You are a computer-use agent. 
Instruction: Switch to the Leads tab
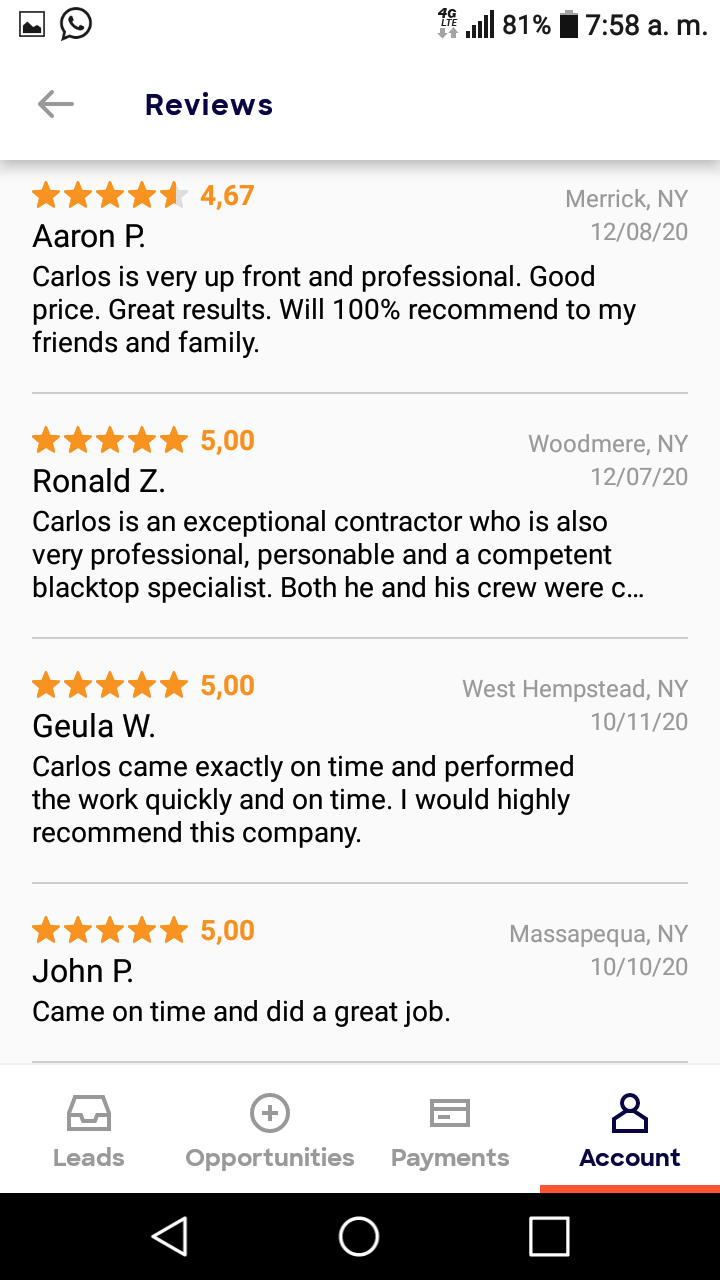[x=89, y=1131]
